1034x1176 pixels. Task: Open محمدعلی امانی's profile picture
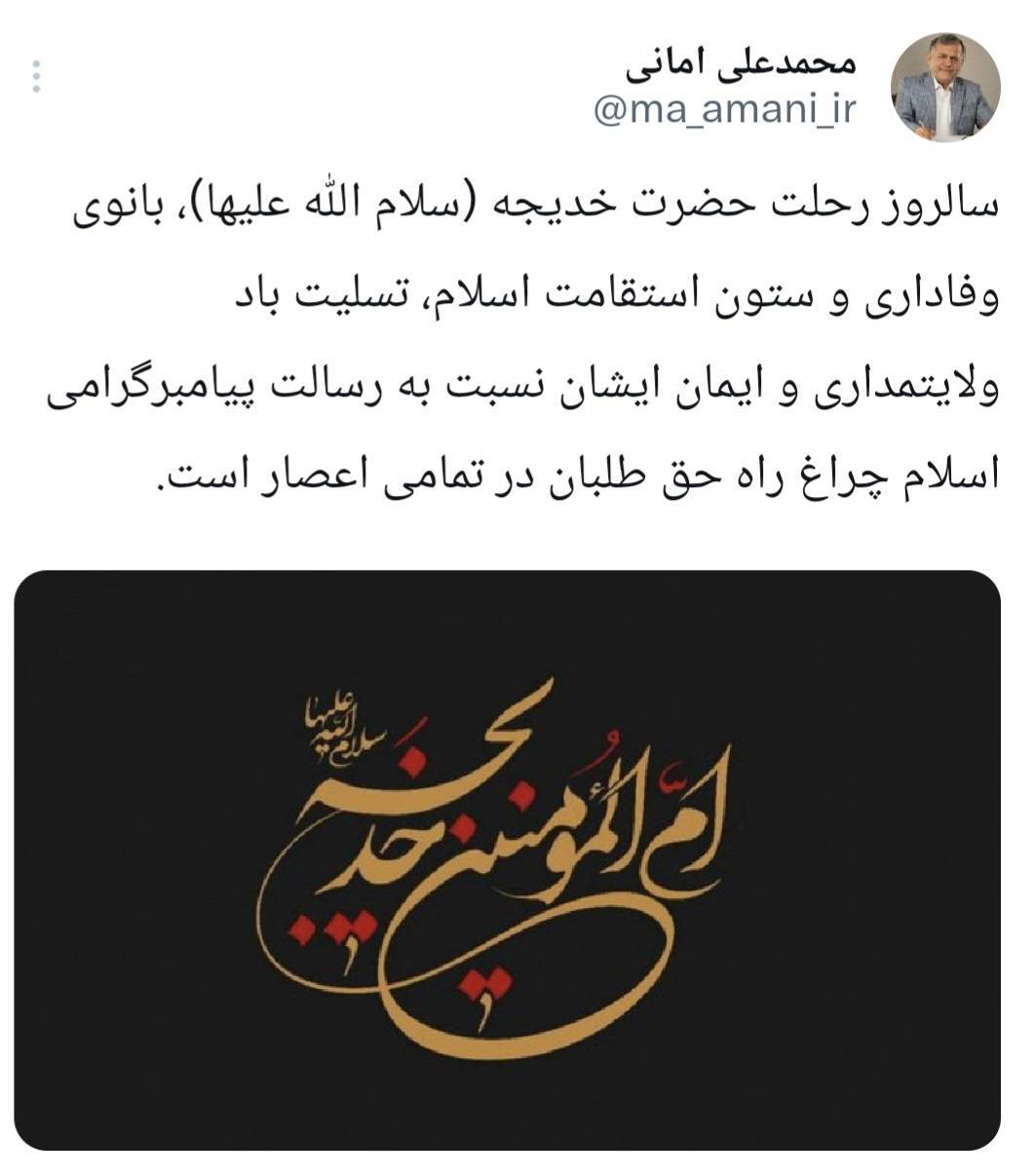click(x=945, y=87)
